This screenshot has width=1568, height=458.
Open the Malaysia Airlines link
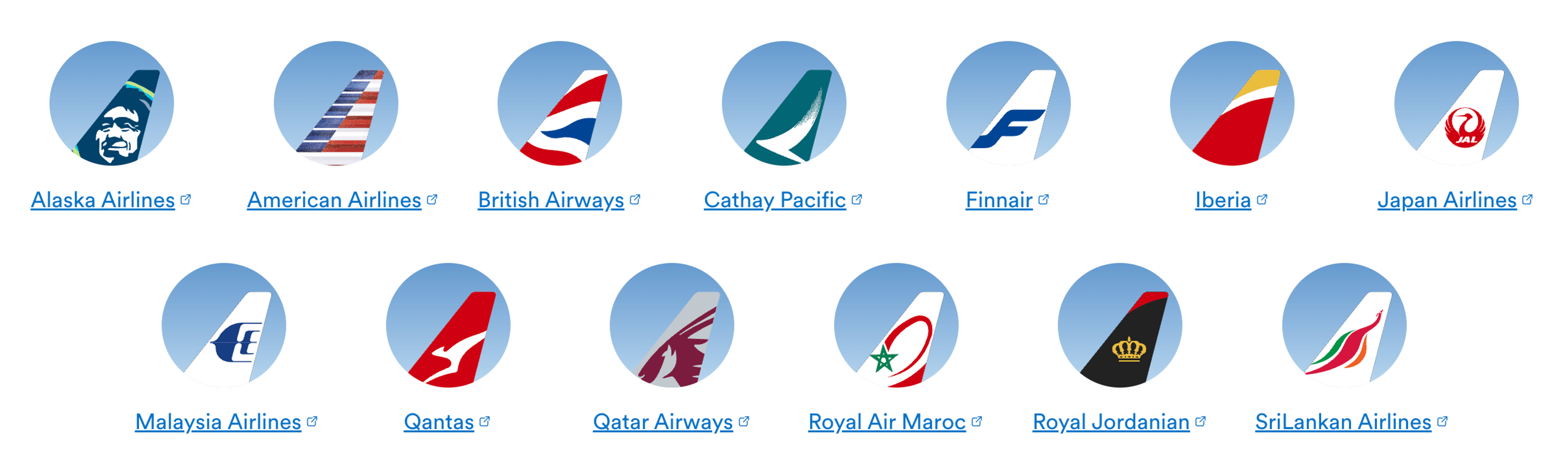tap(218, 422)
